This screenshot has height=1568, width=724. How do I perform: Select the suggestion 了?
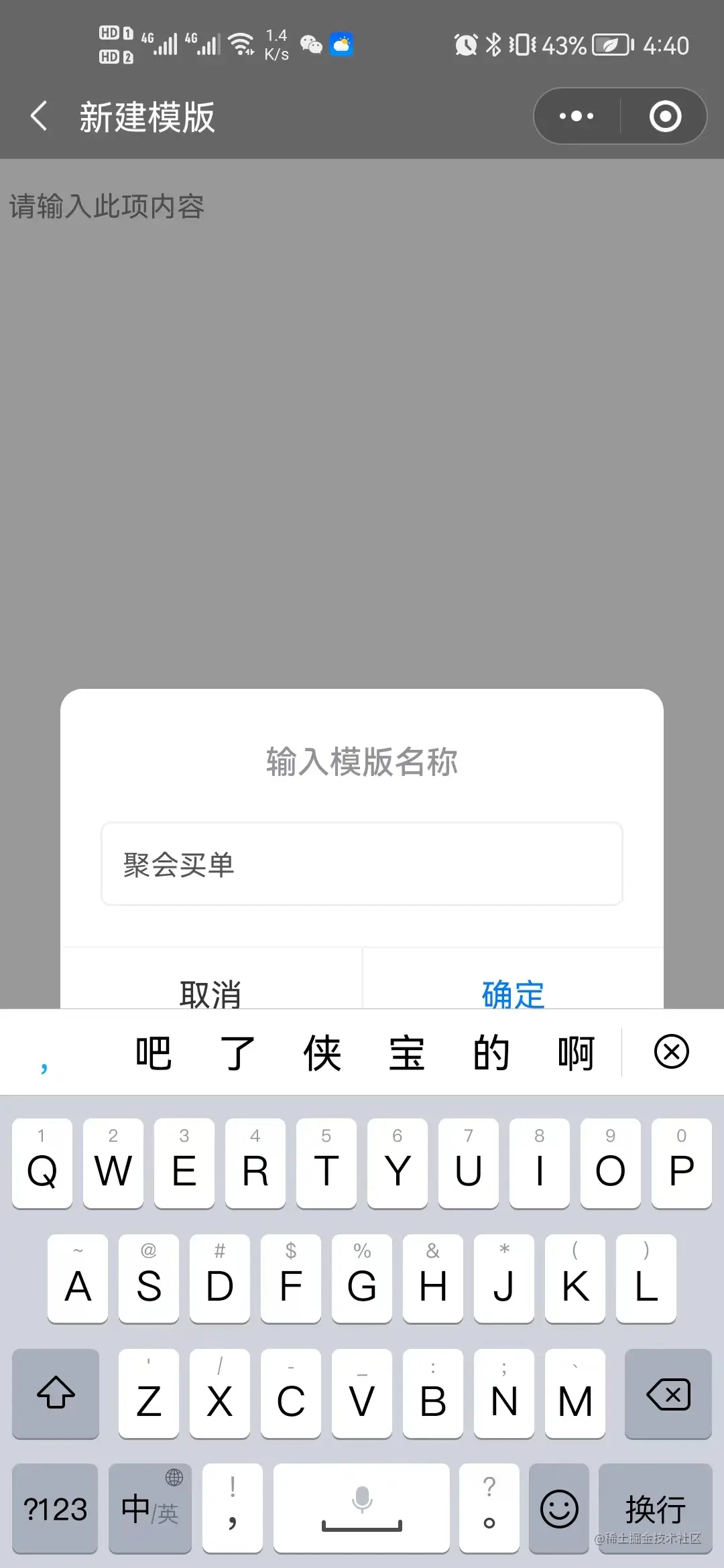click(237, 1052)
